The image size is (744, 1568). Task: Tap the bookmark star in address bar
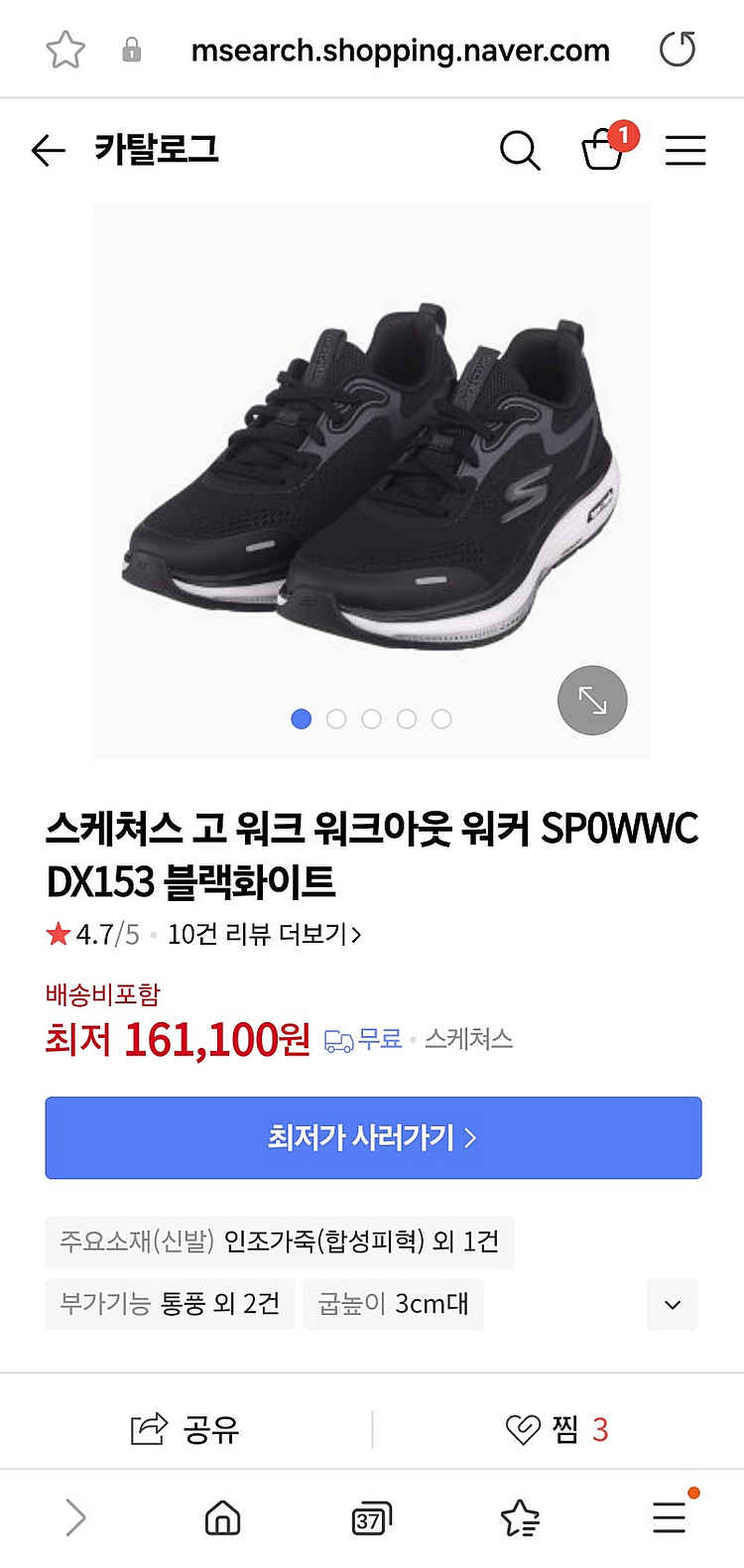coord(64,49)
